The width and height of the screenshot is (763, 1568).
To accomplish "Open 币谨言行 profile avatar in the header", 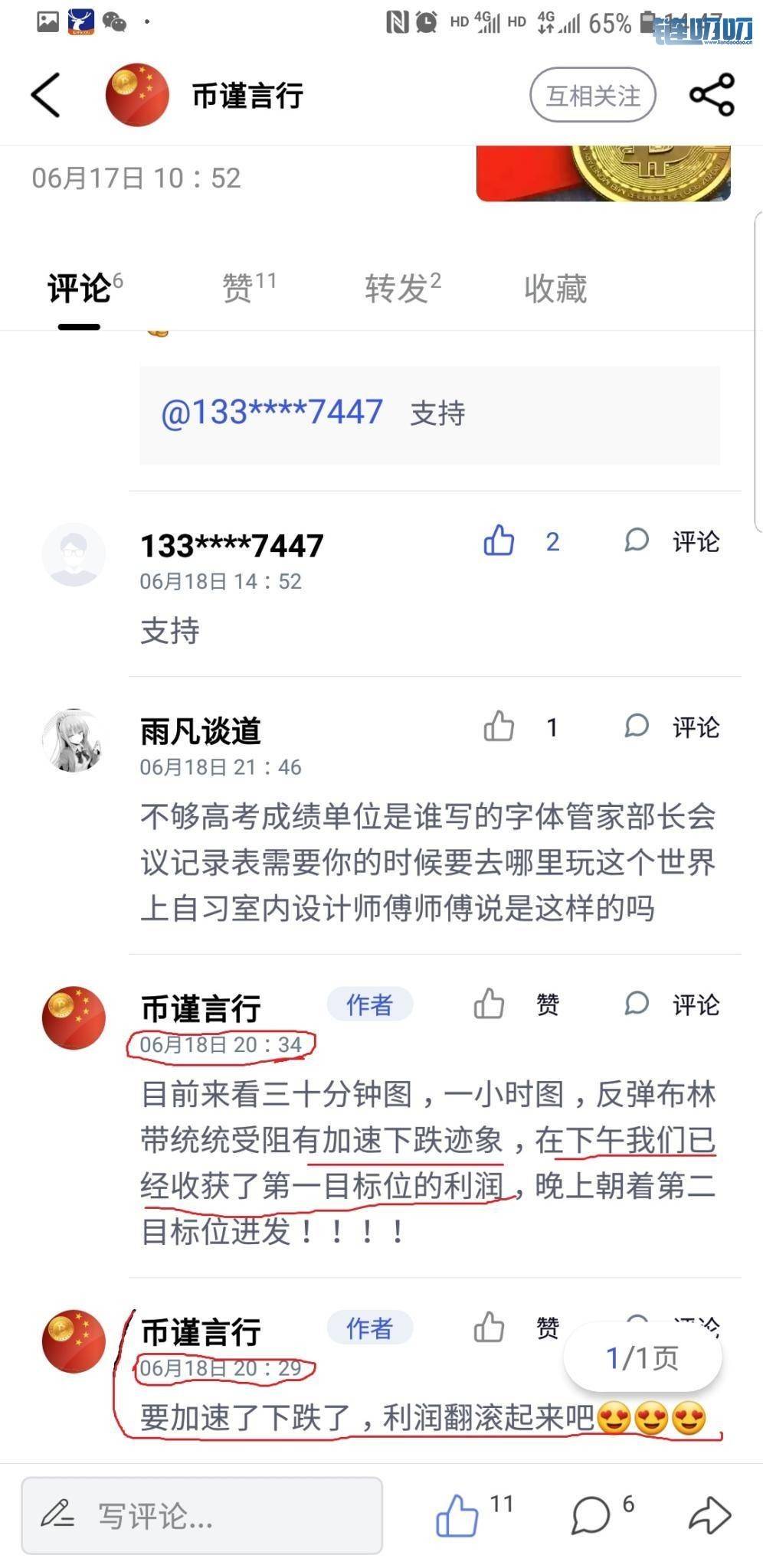I will click(x=137, y=96).
